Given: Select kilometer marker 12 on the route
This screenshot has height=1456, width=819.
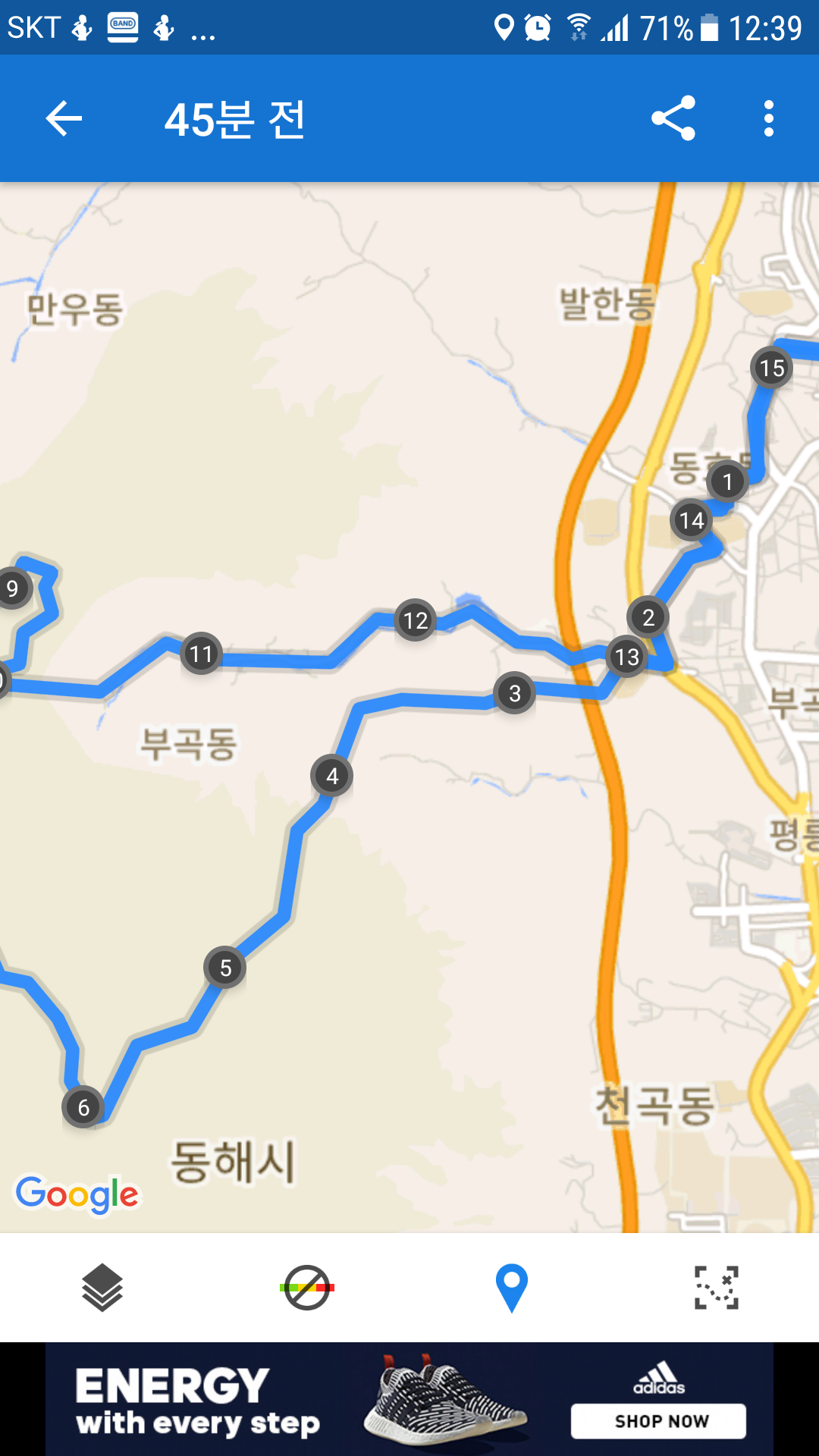Looking at the screenshot, I should pos(416,621).
